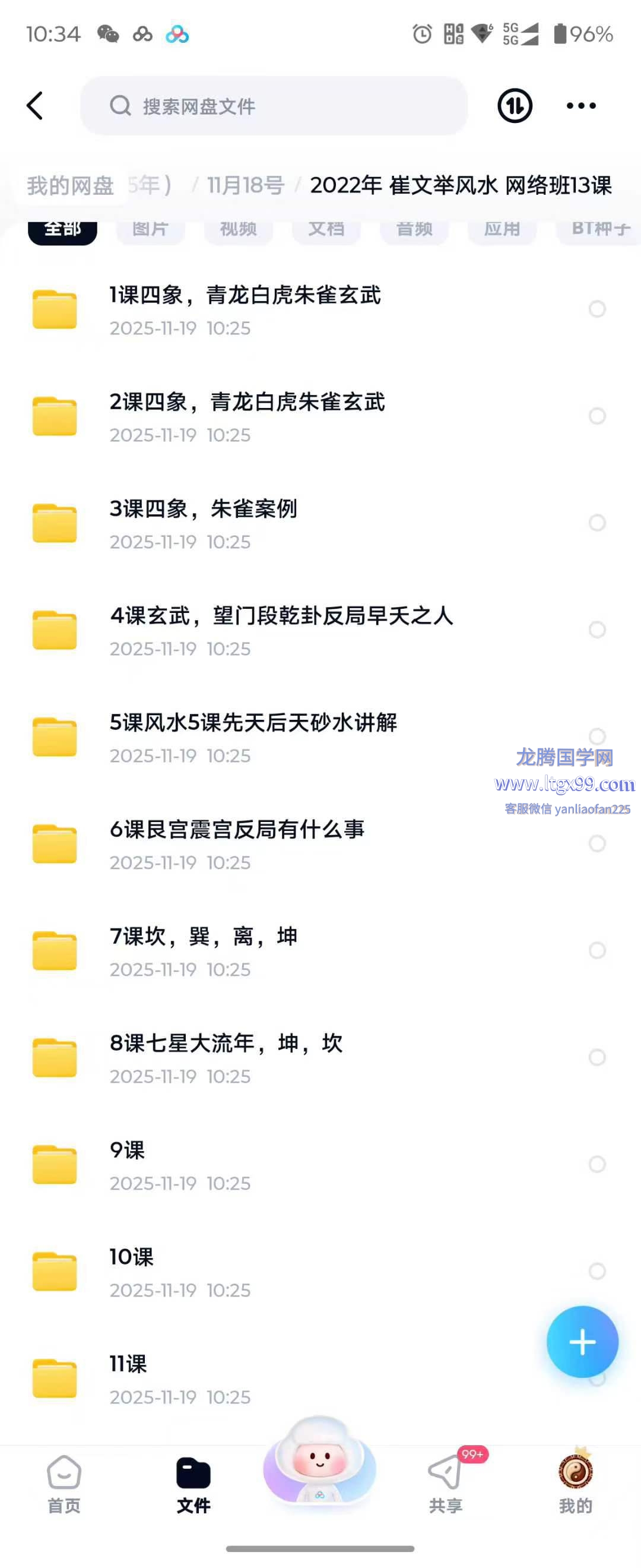Viewport: 641px width, 1568px height.
Task: Open the 搜索网盘文件 search field
Action: [x=274, y=106]
